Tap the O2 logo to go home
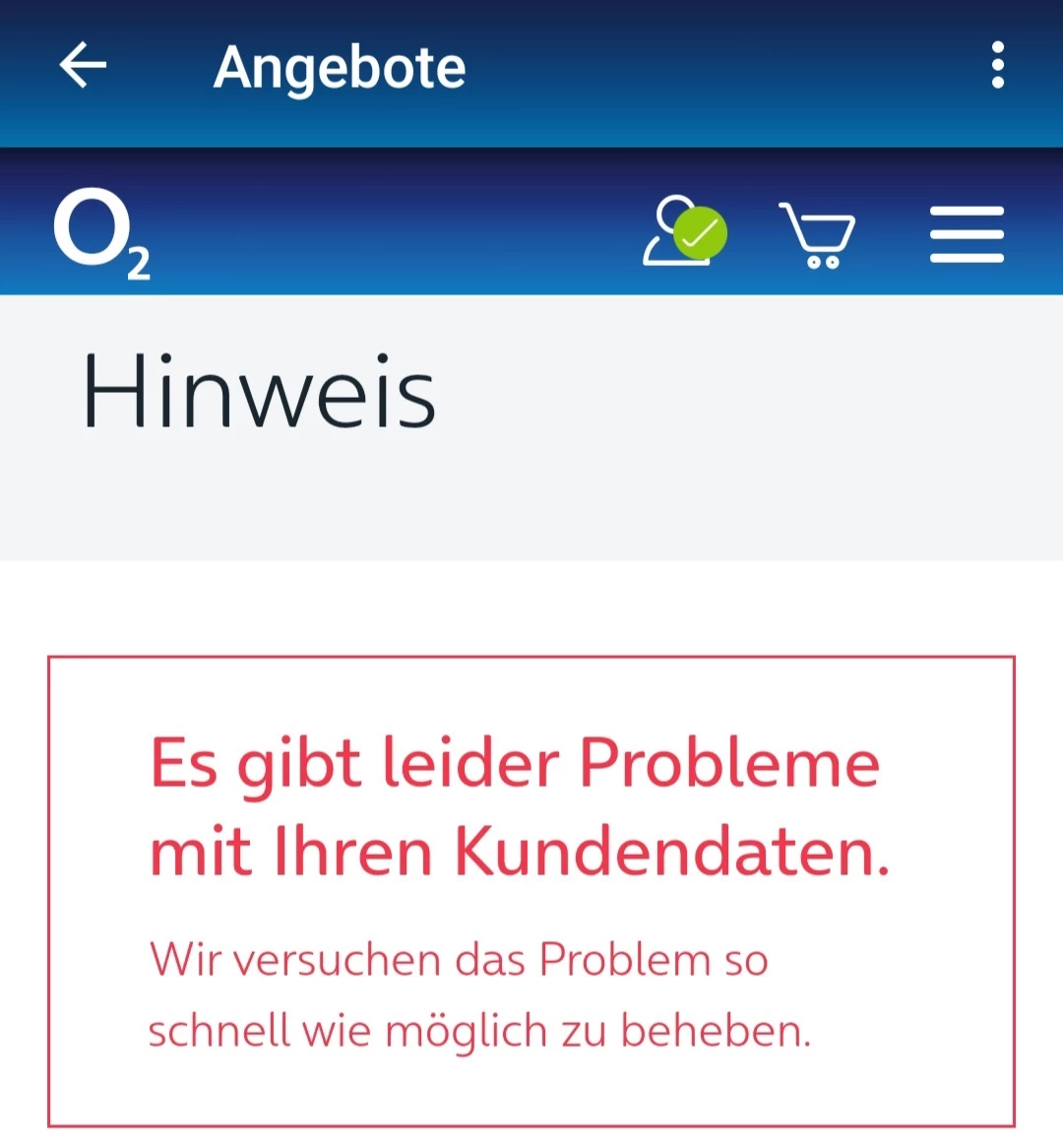The height and width of the screenshot is (1148, 1063). (x=101, y=233)
